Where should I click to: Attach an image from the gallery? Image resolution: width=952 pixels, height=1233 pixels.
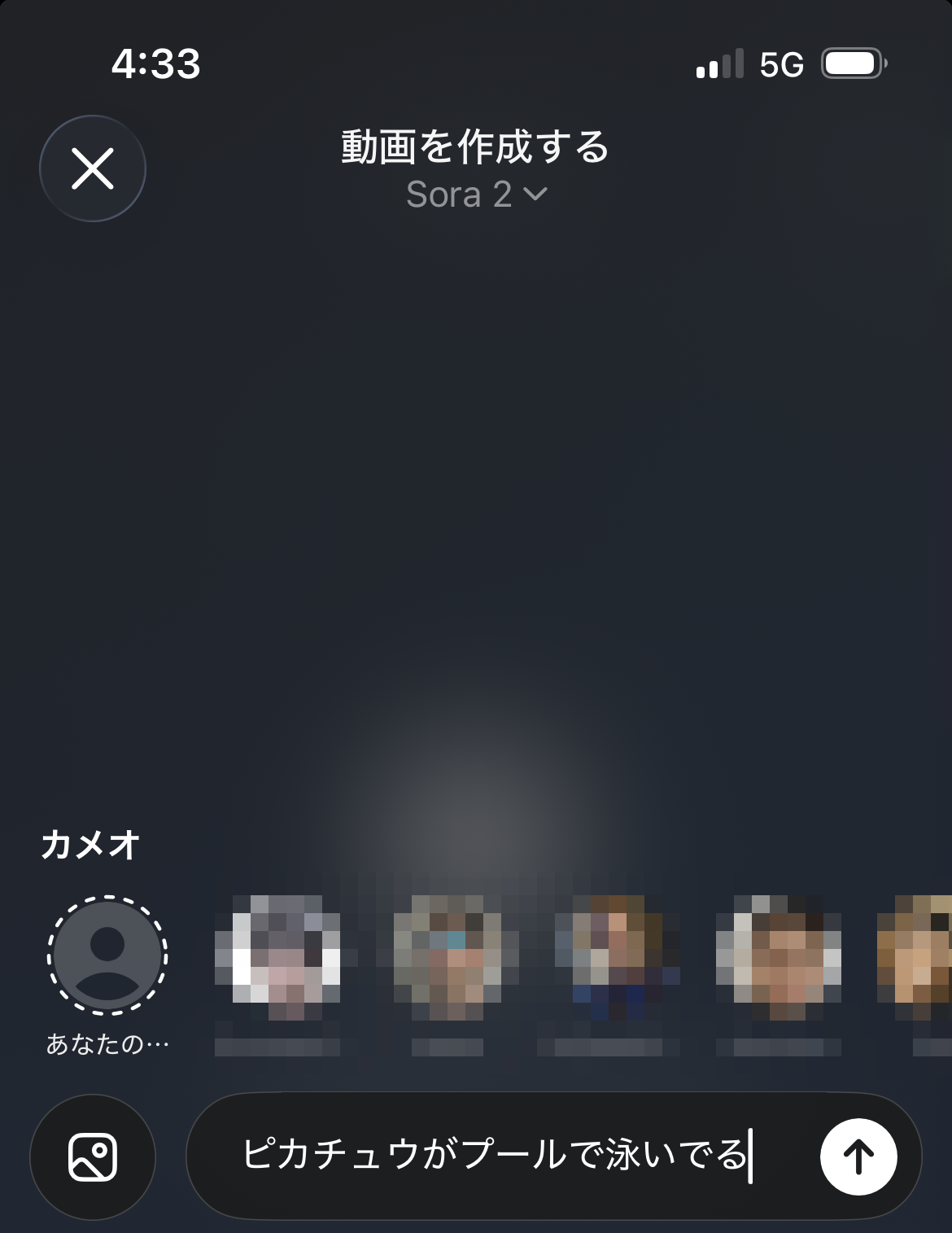[x=93, y=1156]
